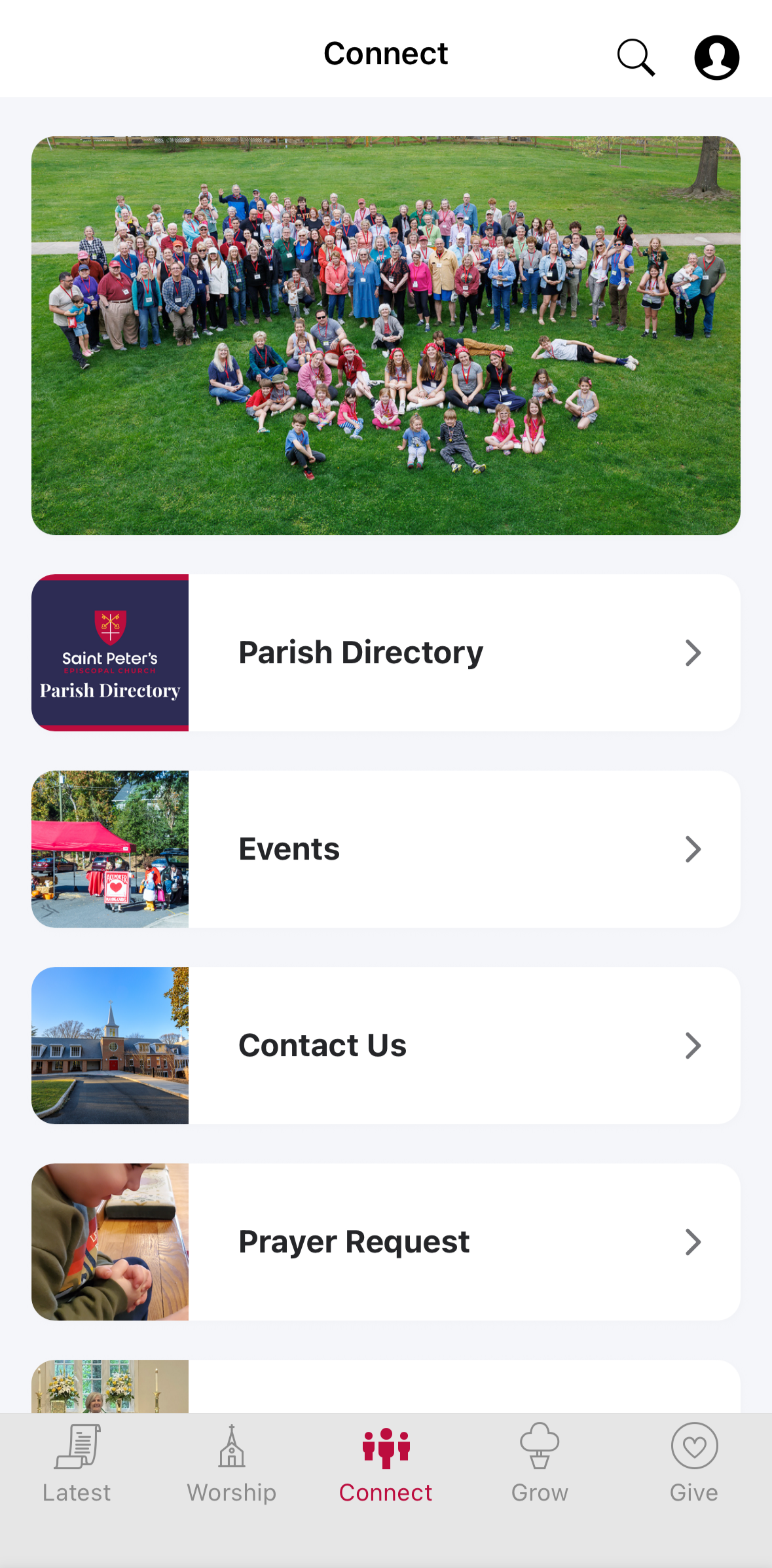The image size is (772, 1568).
Task: Switch to the Worship tab
Action: click(x=231, y=1464)
